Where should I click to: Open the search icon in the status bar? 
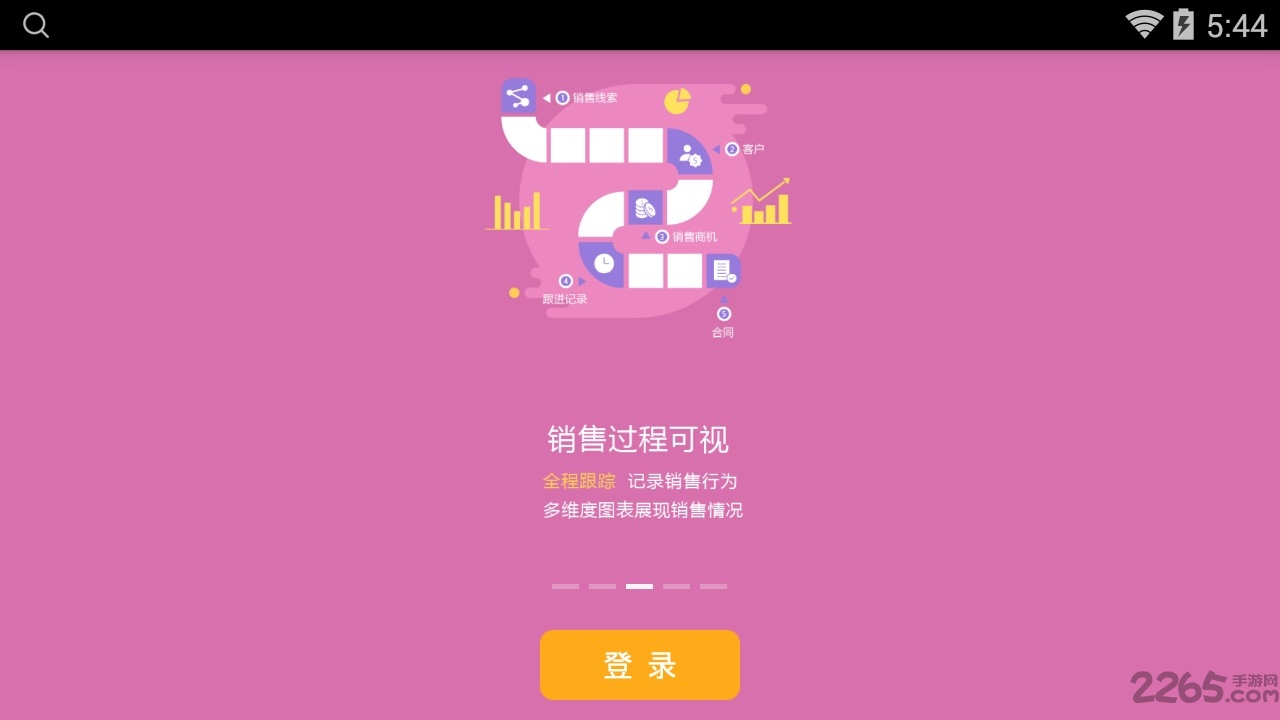coord(36,26)
